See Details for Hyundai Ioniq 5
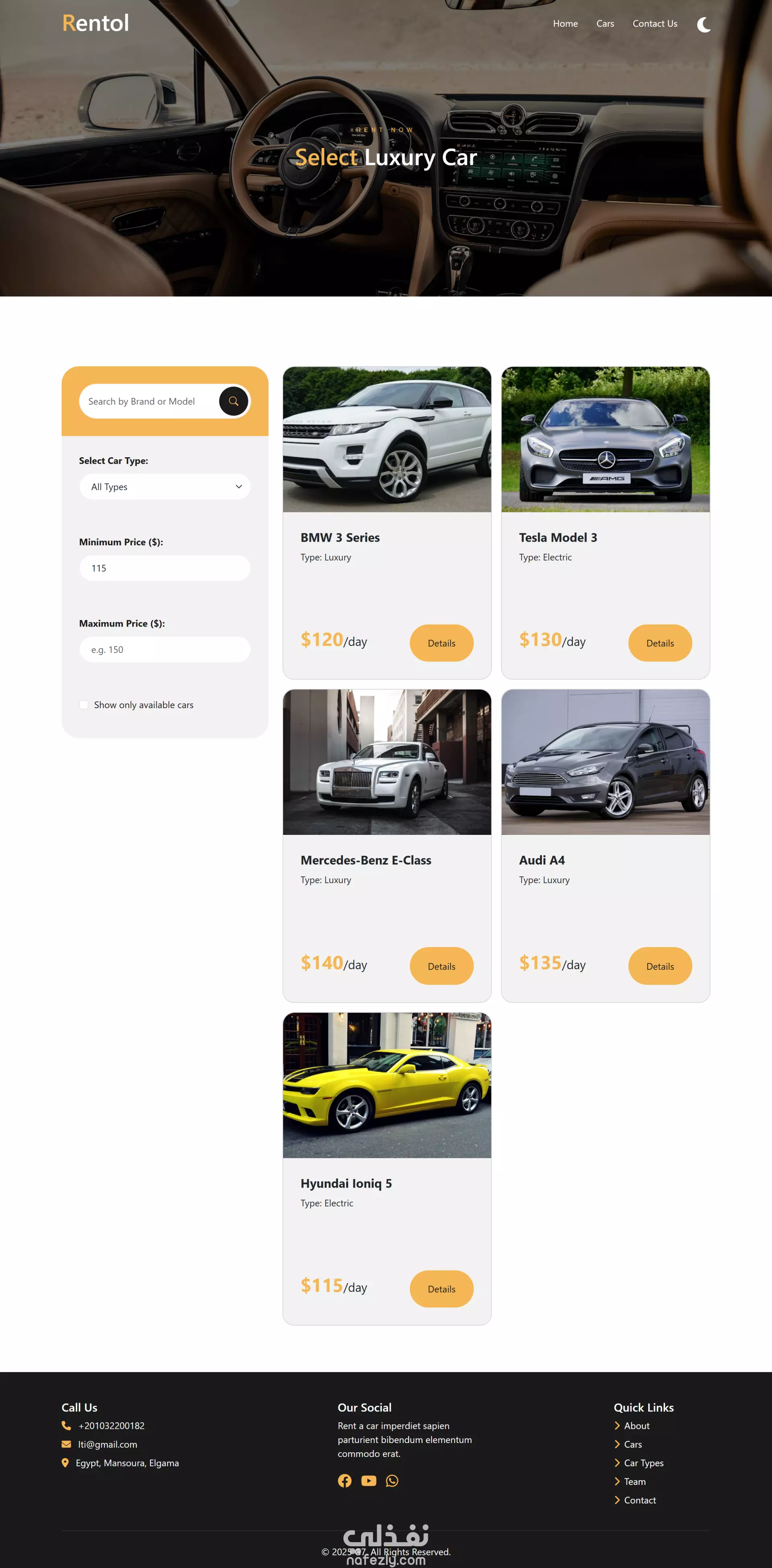The width and height of the screenshot is (772, 1568). pyautogui.click(x=441, y=1289)
